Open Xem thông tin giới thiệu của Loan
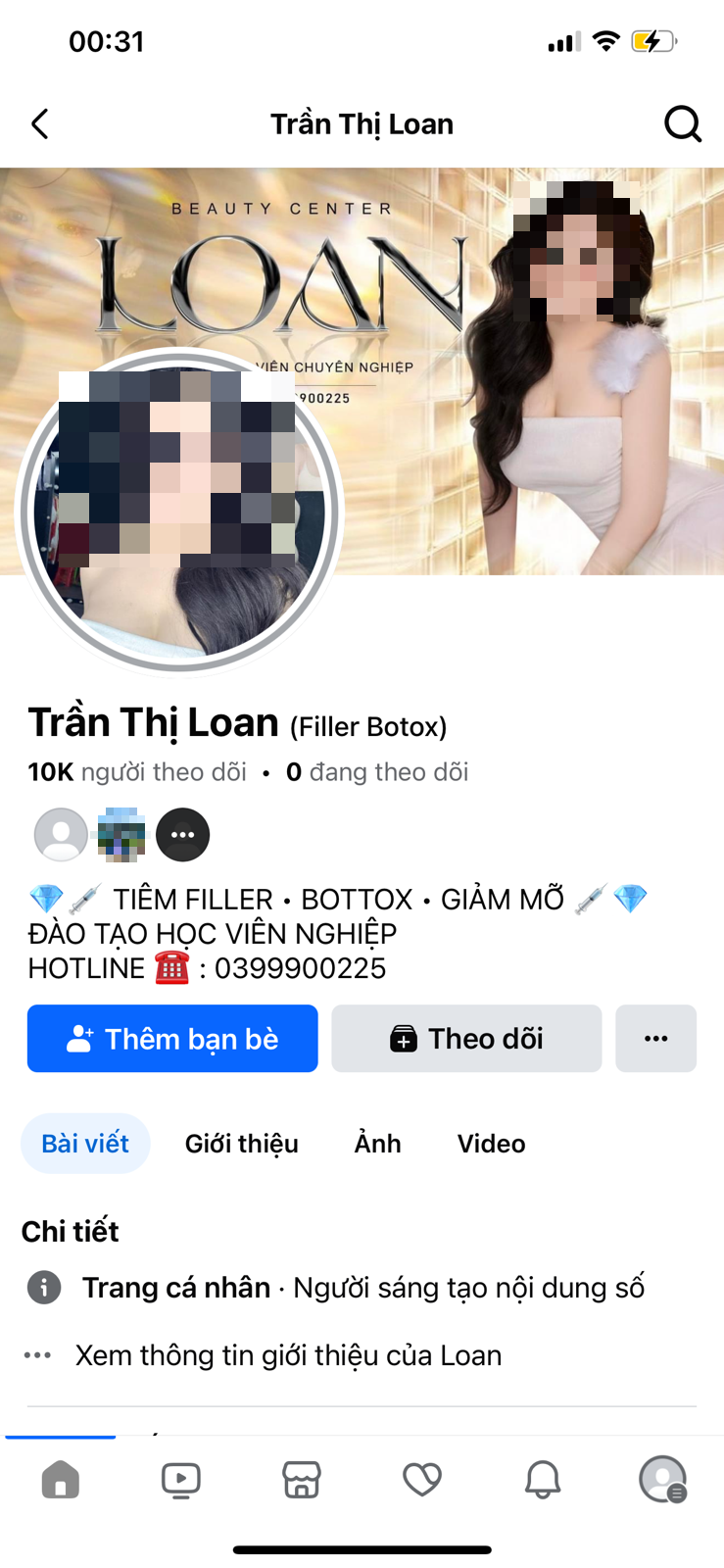 (288, 1355)
